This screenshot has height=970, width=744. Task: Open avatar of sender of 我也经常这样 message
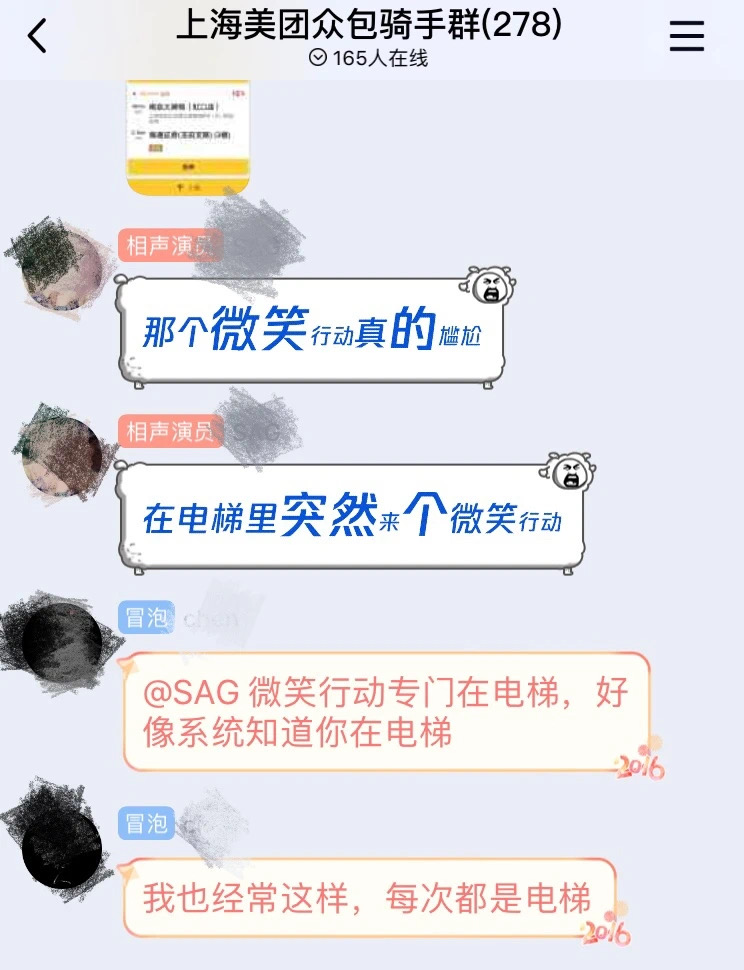[60, 845]
